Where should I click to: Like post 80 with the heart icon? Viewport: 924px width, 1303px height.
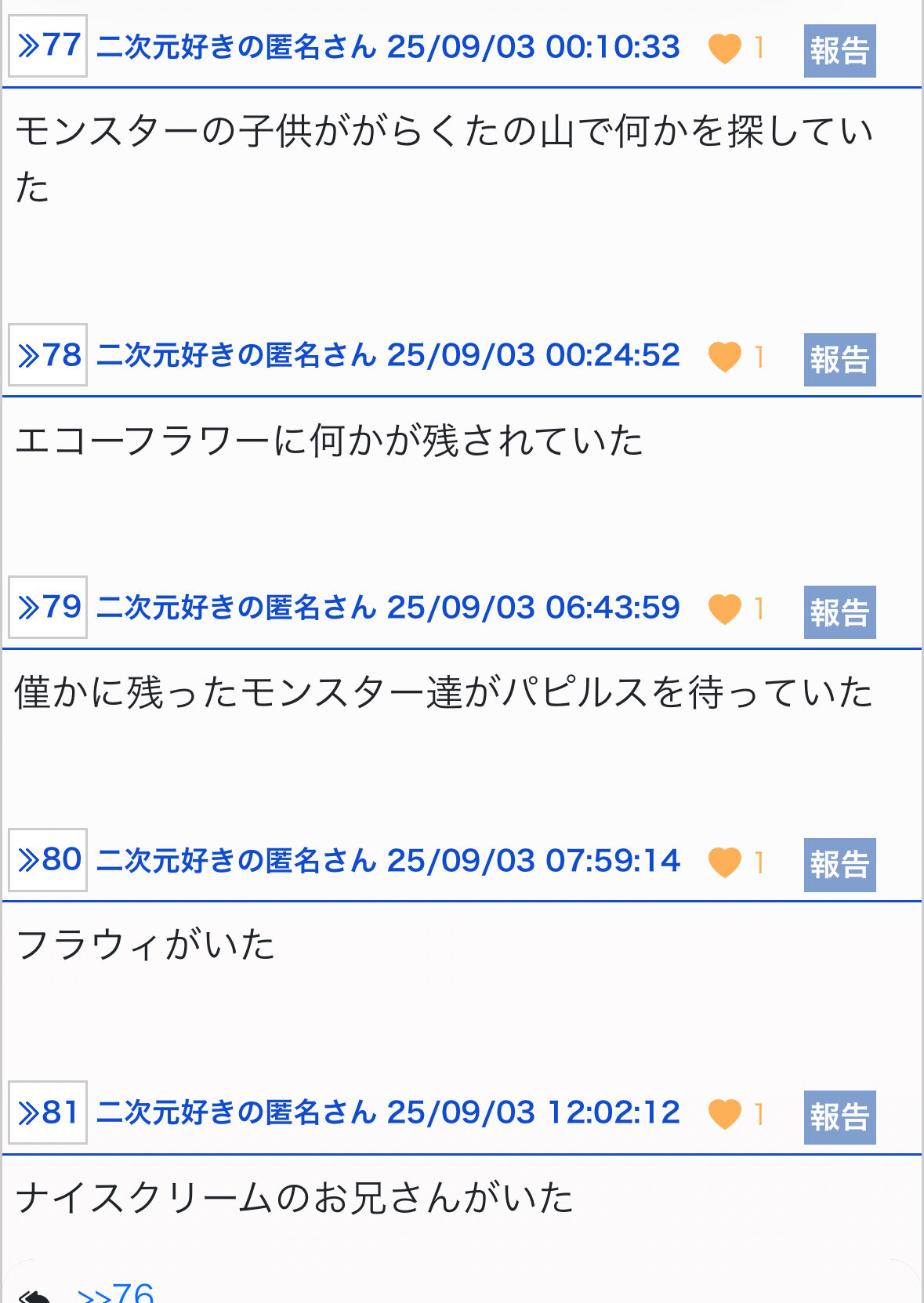click(x=724, y=862)
